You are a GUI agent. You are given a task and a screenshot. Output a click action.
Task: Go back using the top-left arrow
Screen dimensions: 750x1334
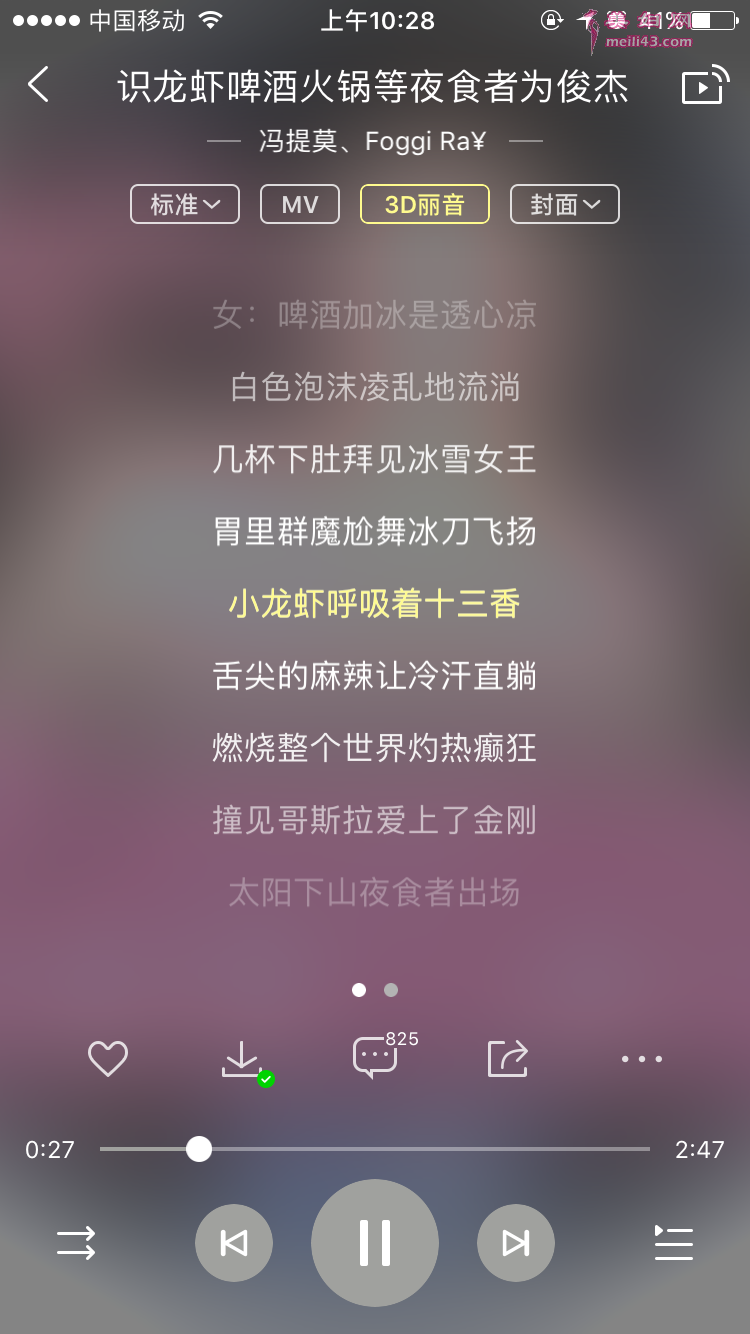[x=38, y=85]
